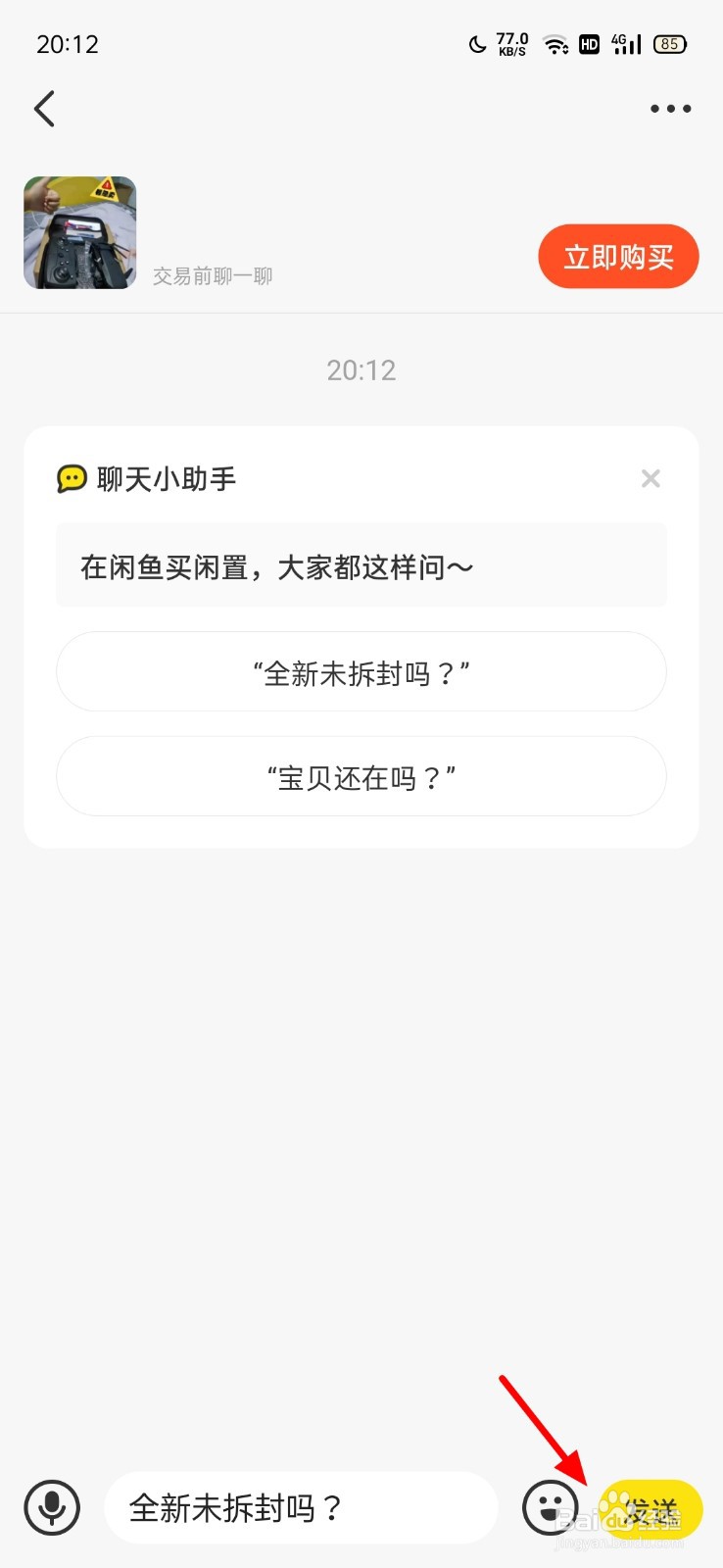Switch to voice input microphone
Viewport: 723px width, 1568px height.
pos(52,1507)
